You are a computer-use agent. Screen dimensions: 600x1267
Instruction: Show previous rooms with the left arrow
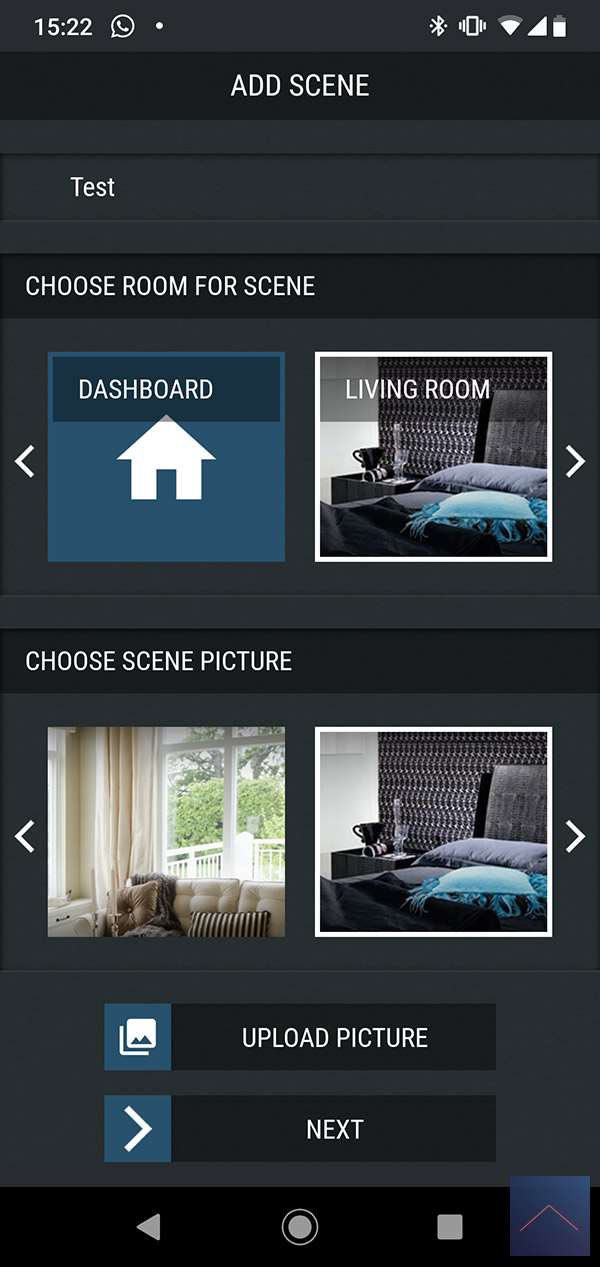pyautogui.click(x=25, y=461)
